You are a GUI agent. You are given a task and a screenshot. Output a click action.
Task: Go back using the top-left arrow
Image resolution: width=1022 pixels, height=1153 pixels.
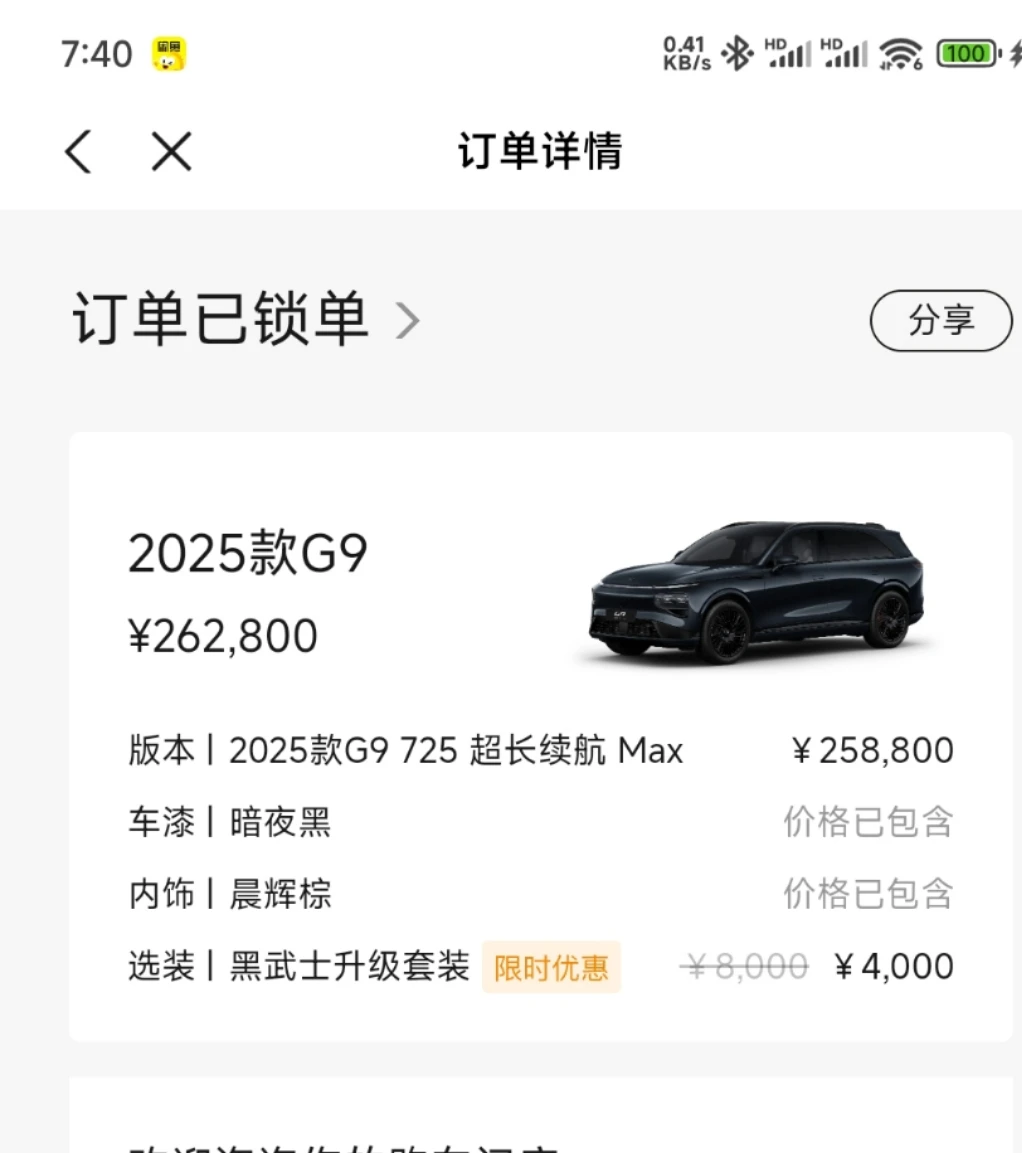78,152
